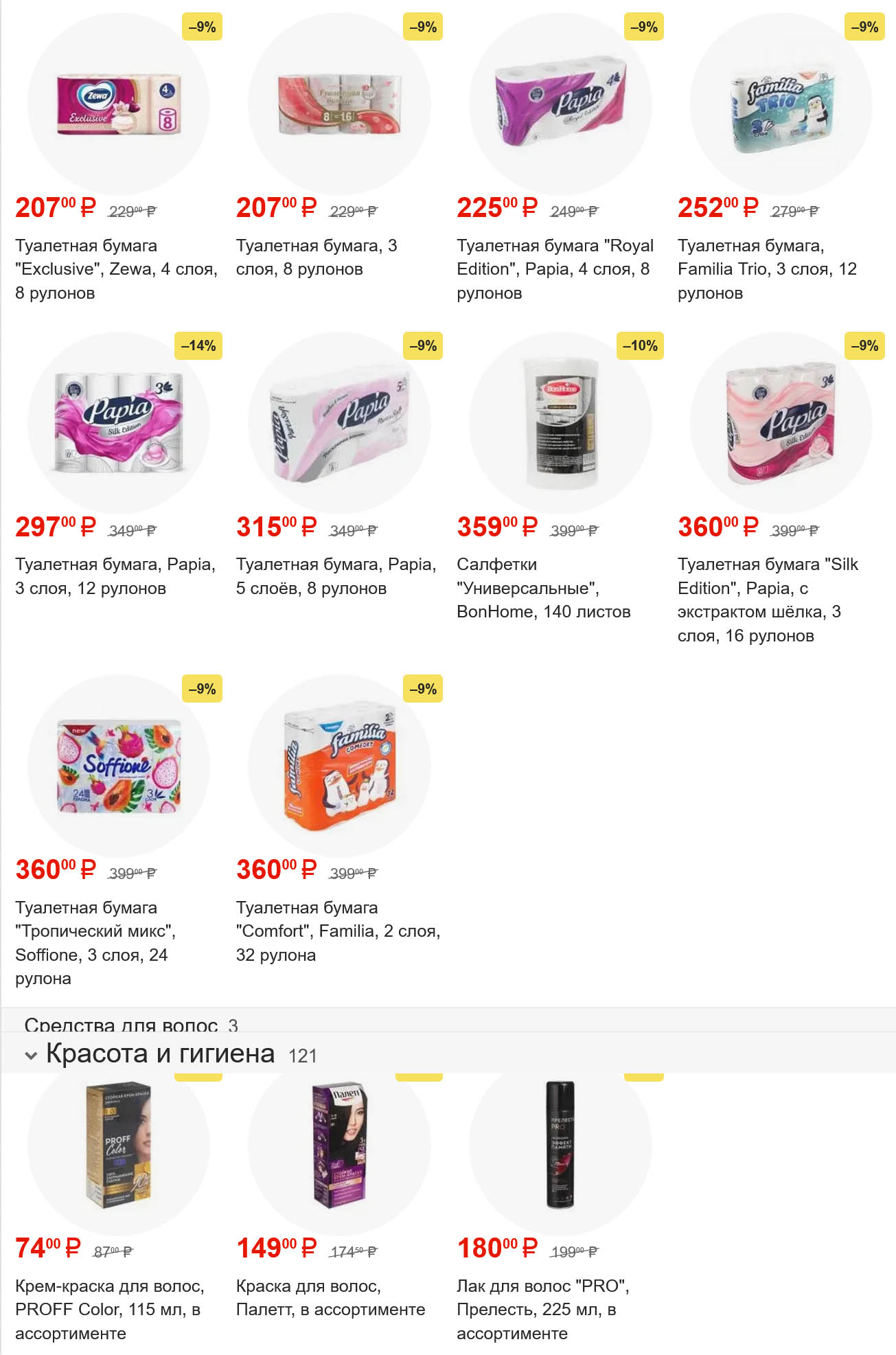Open PROFF Color hair cream dye
The width and height of the screenshot is (896, 1355).
[x=118, y=1146]
